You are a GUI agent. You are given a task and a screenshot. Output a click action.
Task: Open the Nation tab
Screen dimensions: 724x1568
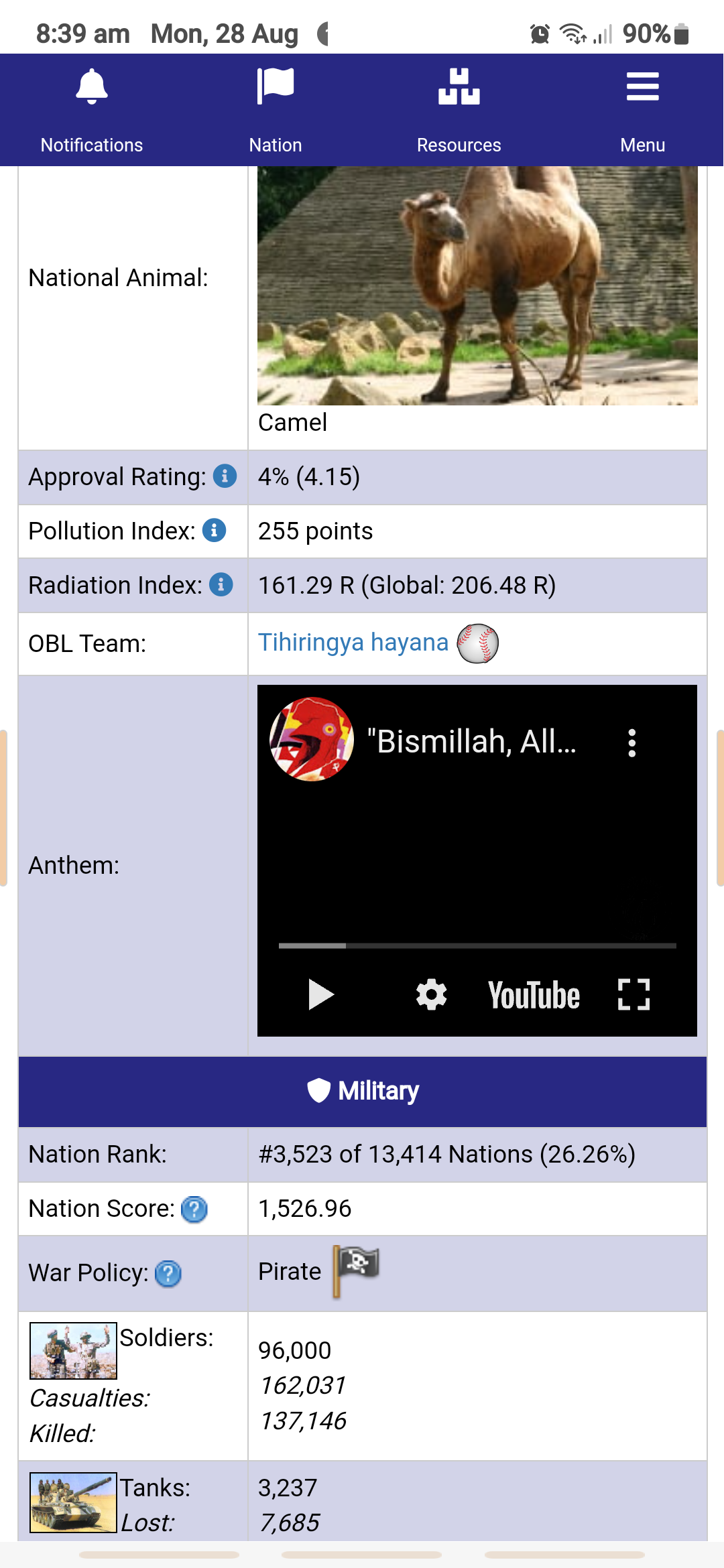[x=276, y=111]
